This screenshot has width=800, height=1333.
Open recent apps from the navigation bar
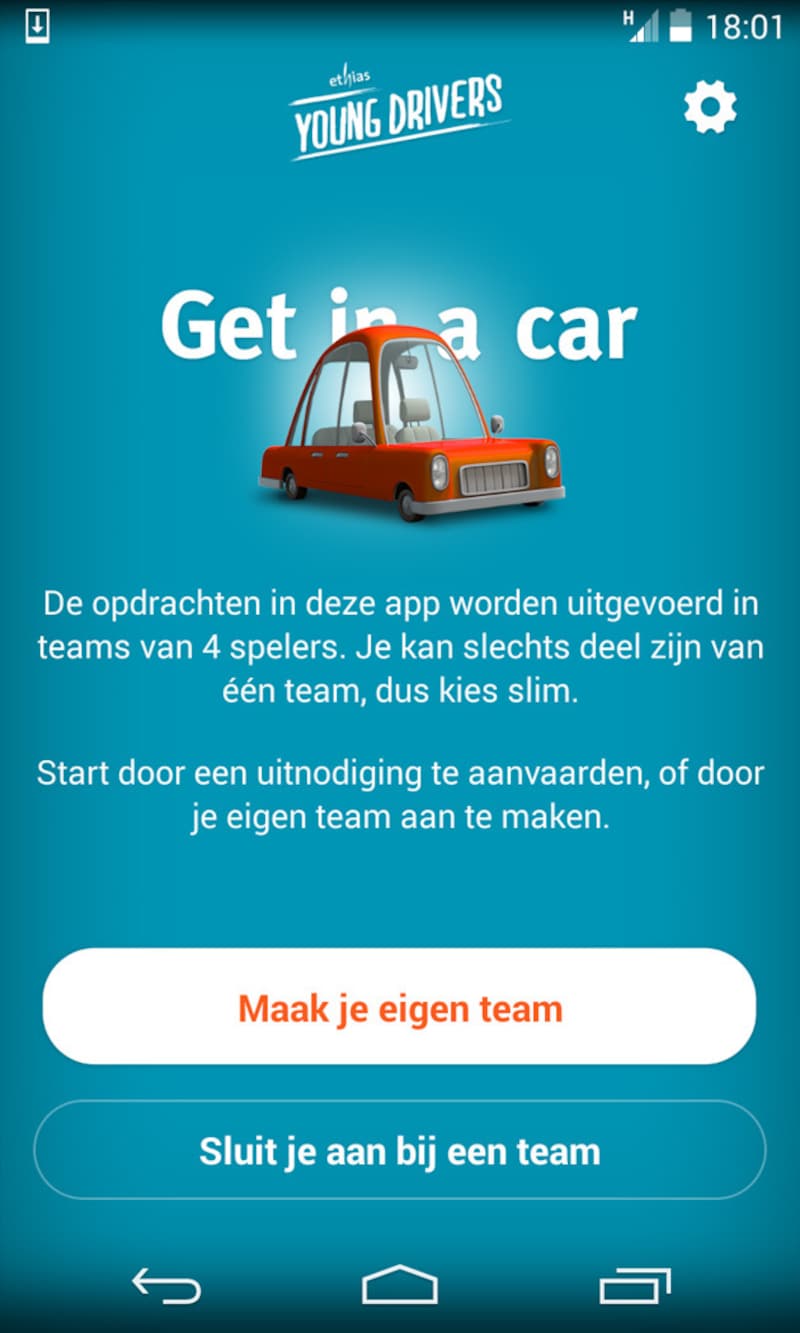click(634, 1284)
